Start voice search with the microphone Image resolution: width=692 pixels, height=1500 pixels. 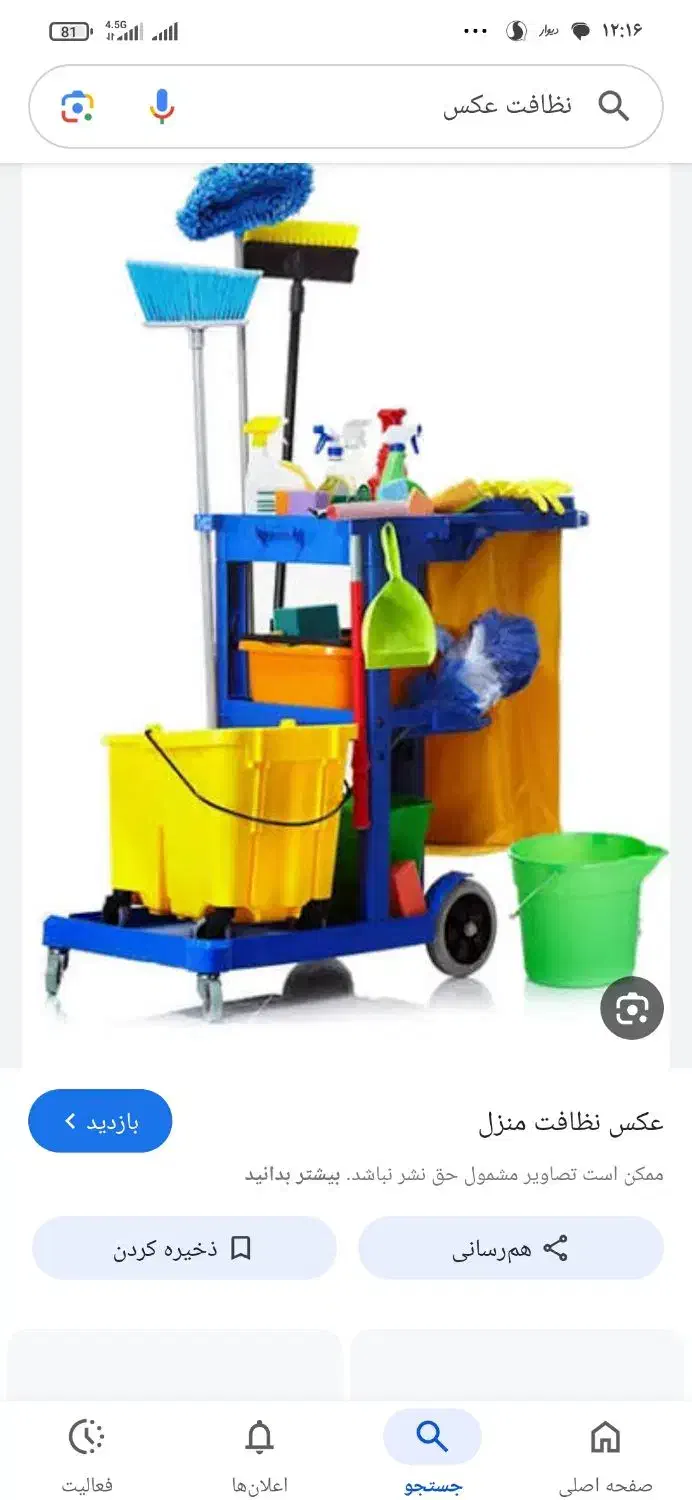(162, 106)
